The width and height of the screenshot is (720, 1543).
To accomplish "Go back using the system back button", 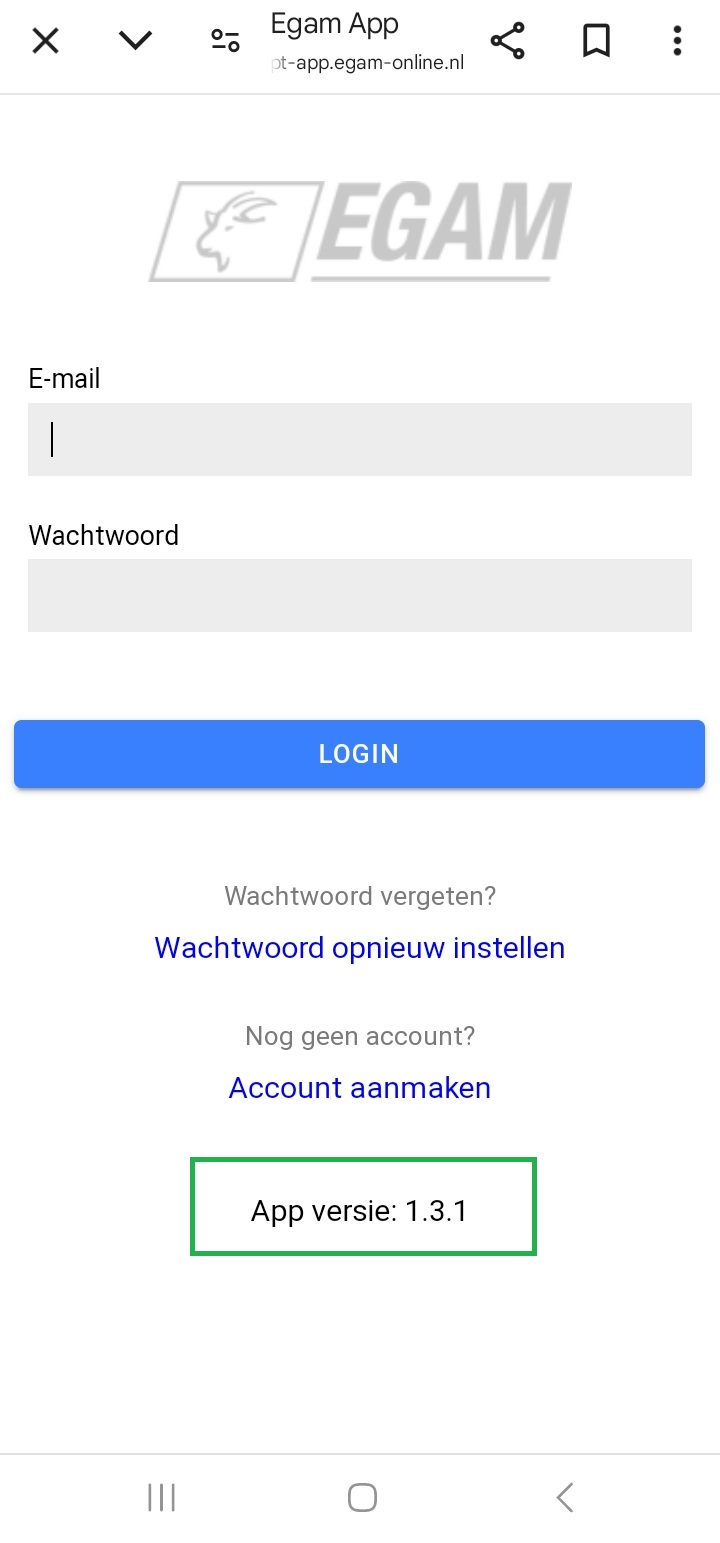I will [565, 1497].
